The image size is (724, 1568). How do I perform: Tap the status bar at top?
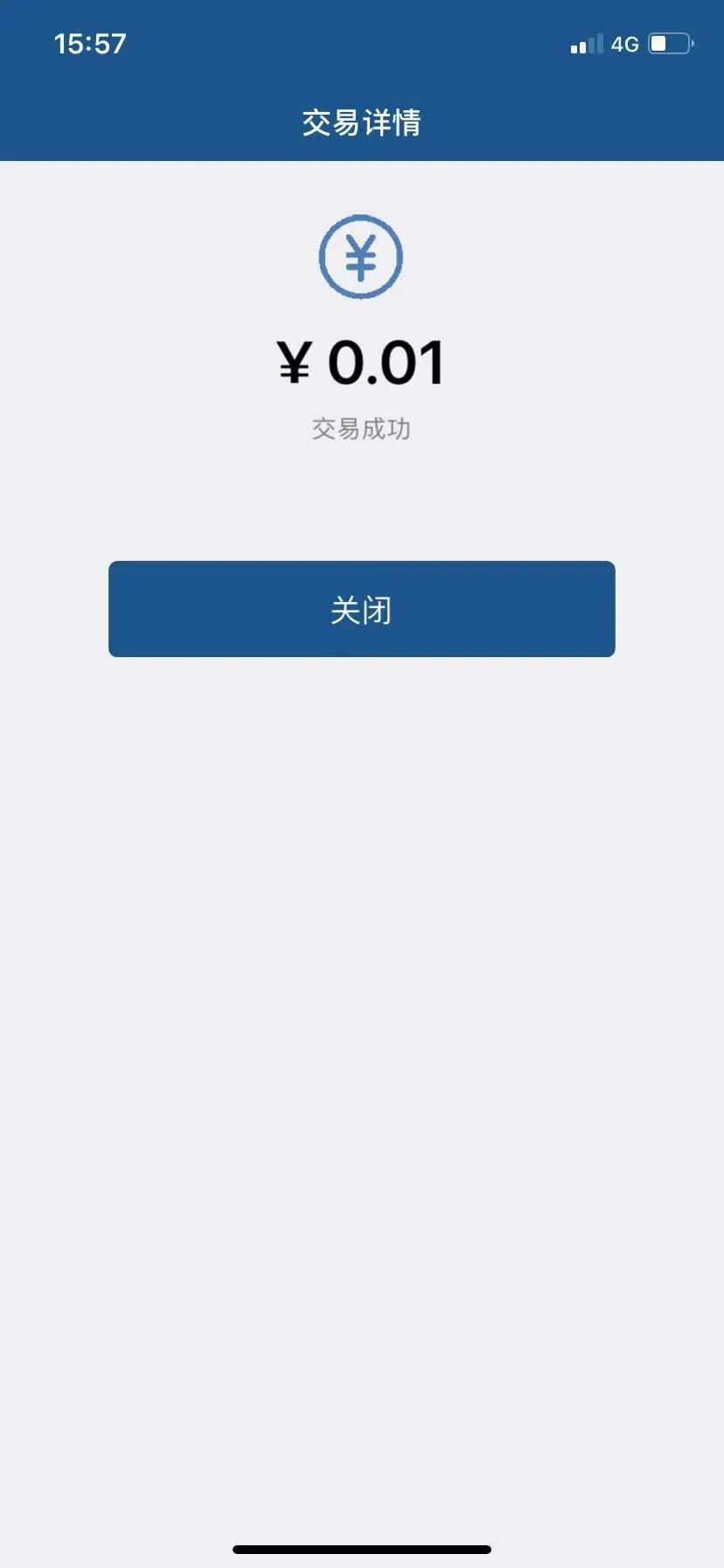click(361, 42)
